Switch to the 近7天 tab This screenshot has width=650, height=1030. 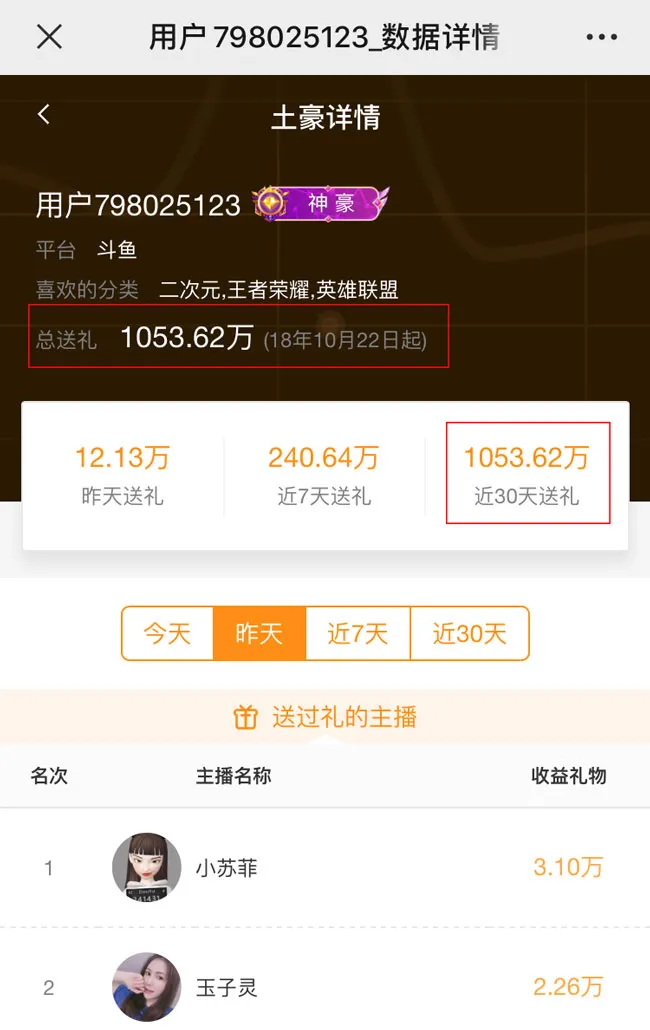coord(357,633)
